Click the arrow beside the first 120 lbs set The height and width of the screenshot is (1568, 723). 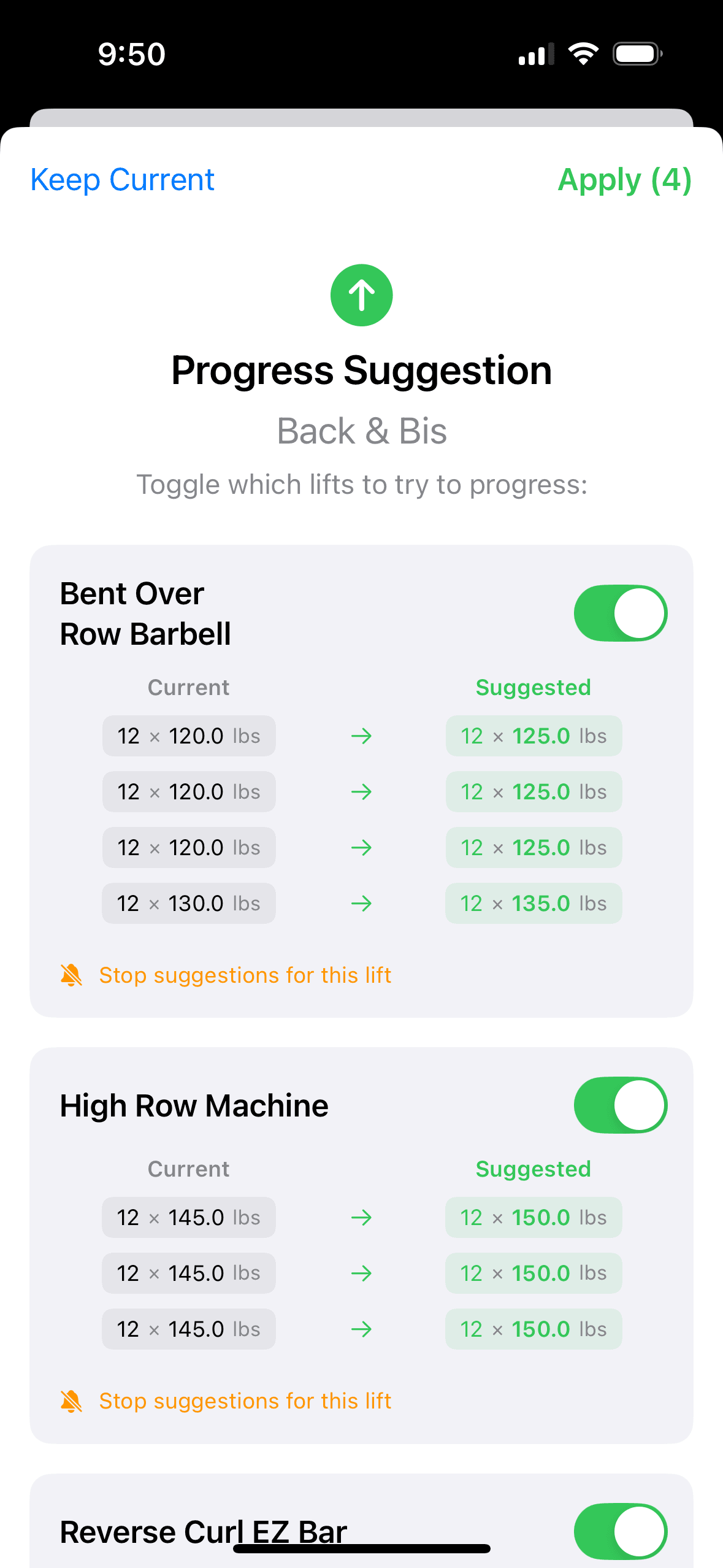click(x=361, y=736)
